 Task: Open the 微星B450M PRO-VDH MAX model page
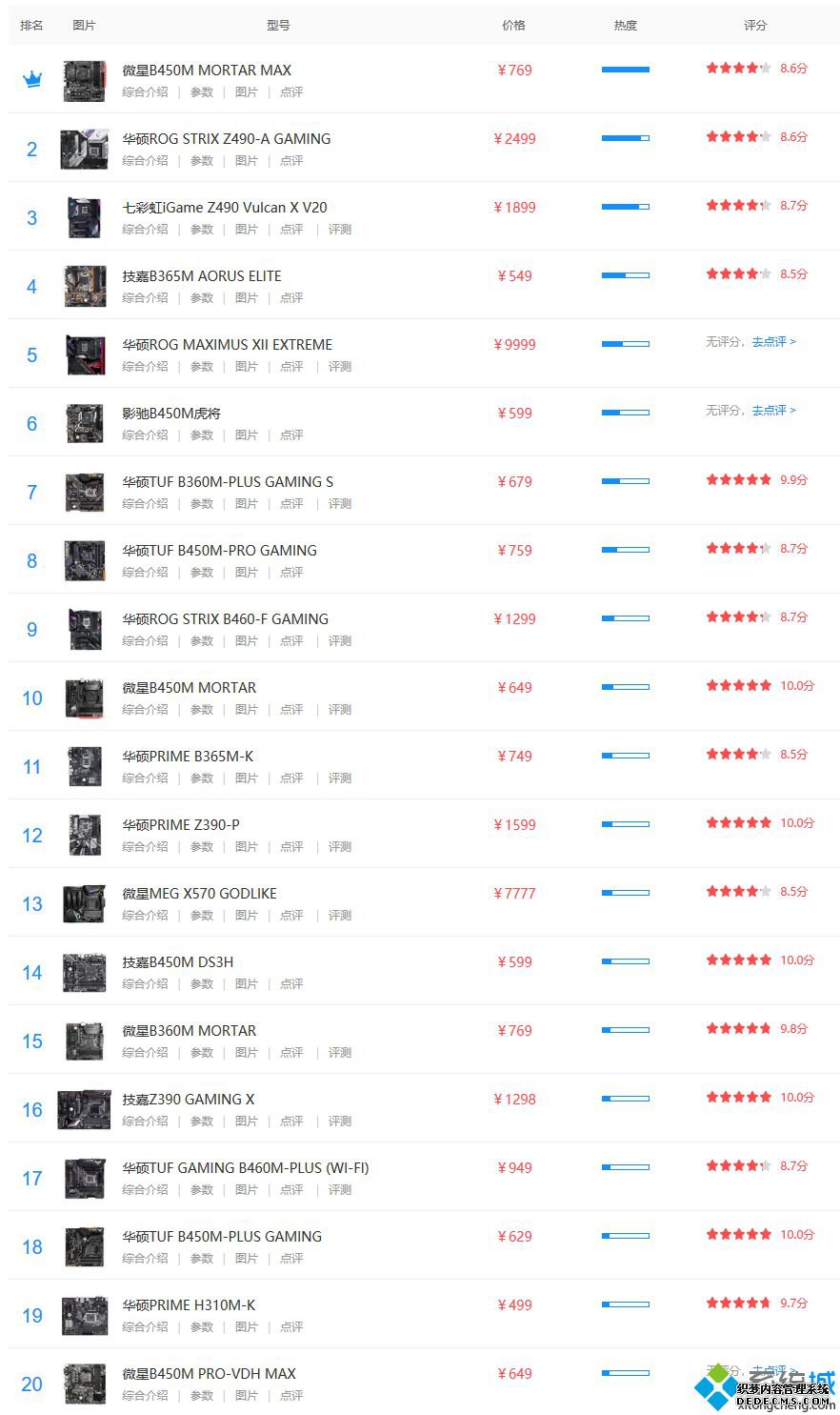click(x=209, y=1374)
